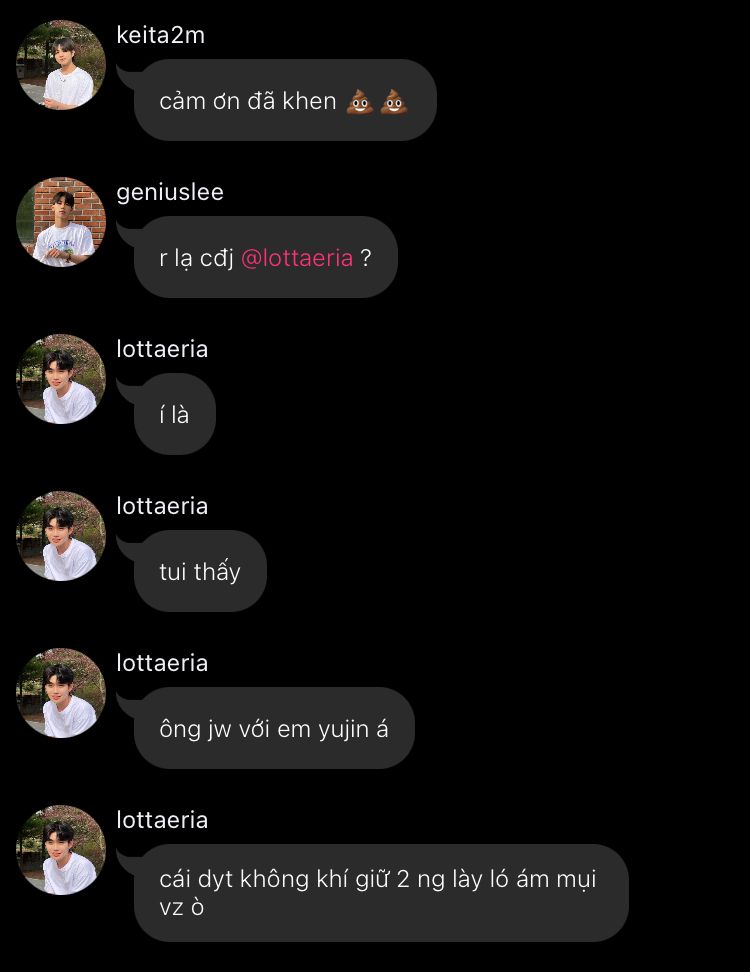The height and width of the screenshot is (972, 750).
Task: Tap the @lottaeria mention link
Action: coord(297,258)
